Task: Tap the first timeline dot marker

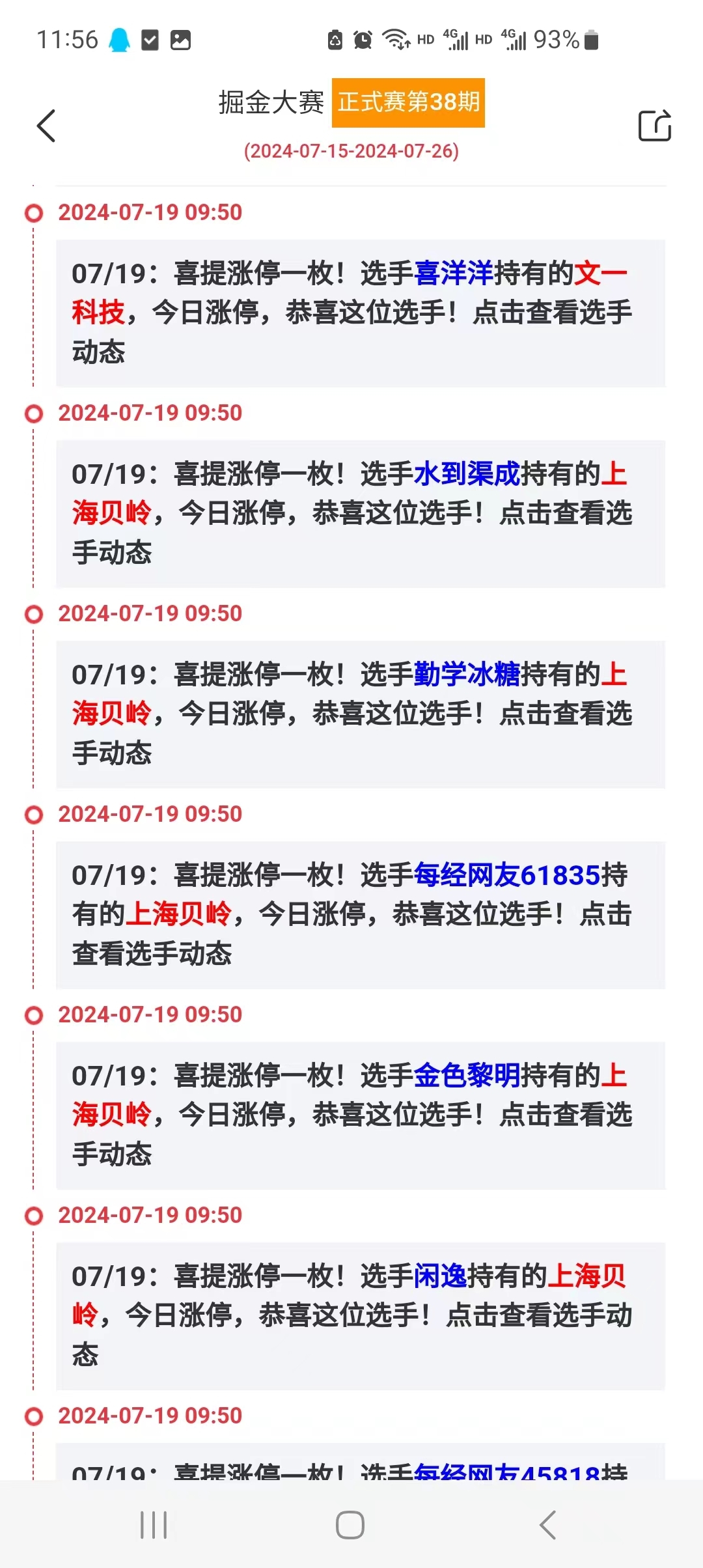Action: point(33,212)
